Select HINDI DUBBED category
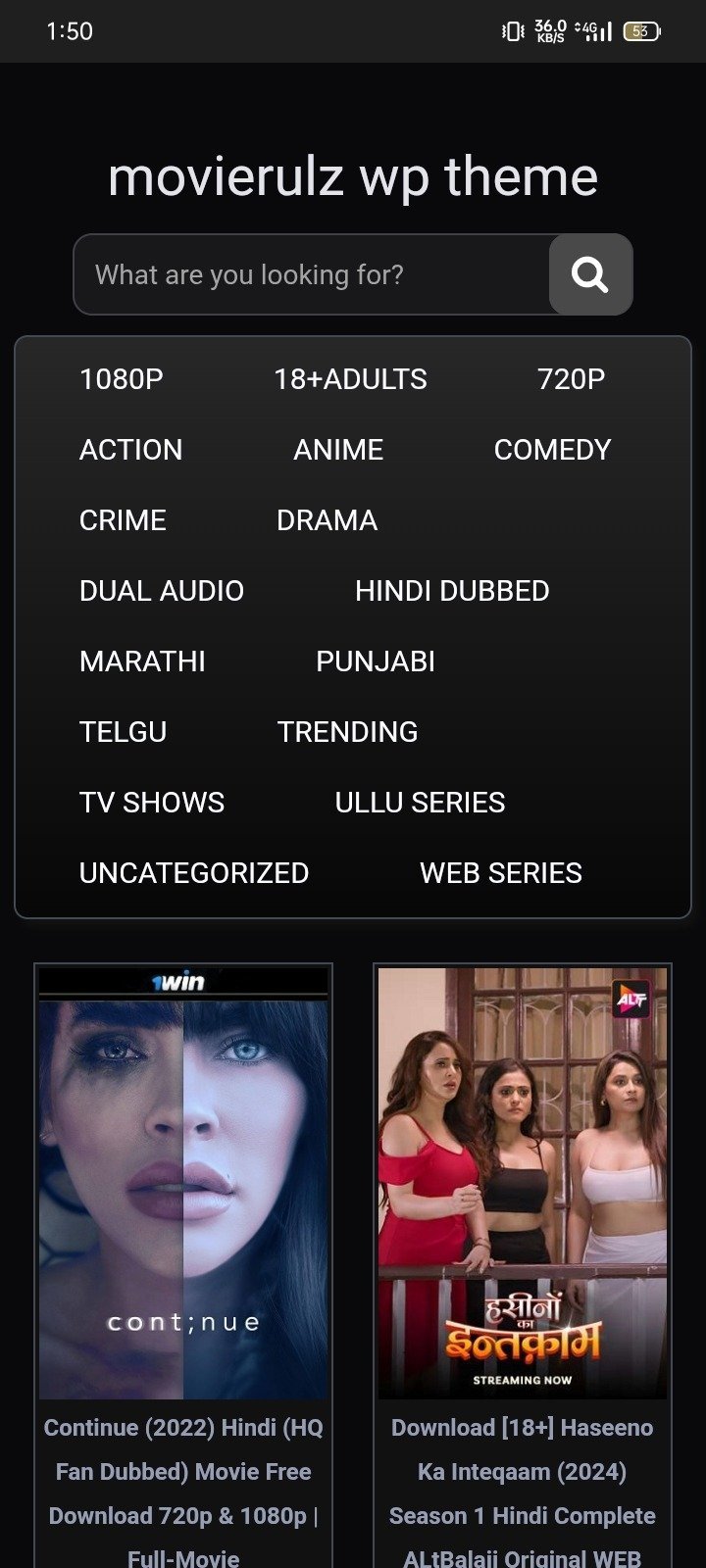The image size is (706, 1568). coord(452,591)
